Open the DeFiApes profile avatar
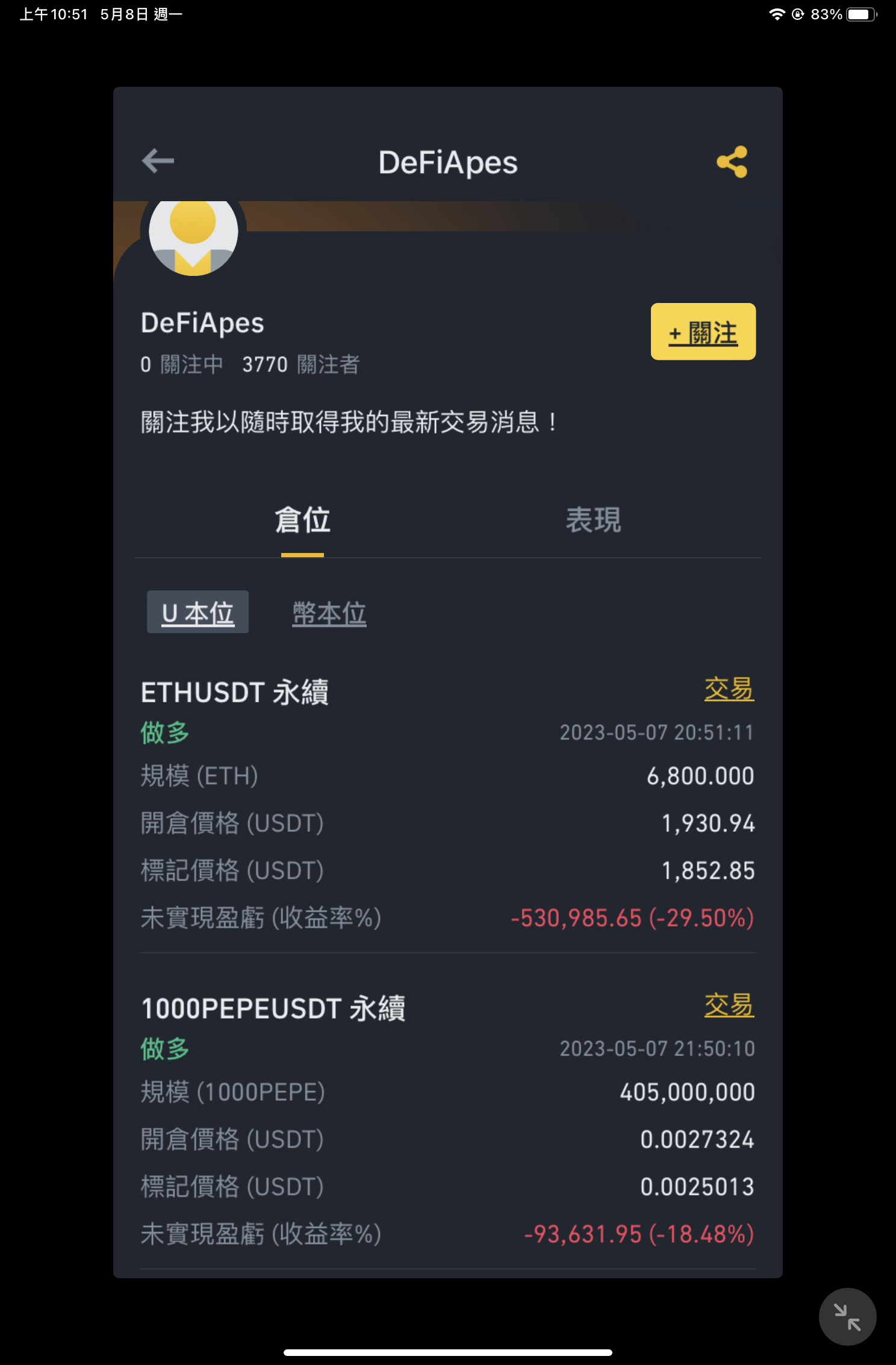This screenshot has width=896, height=1365. [x=193, y=235]
